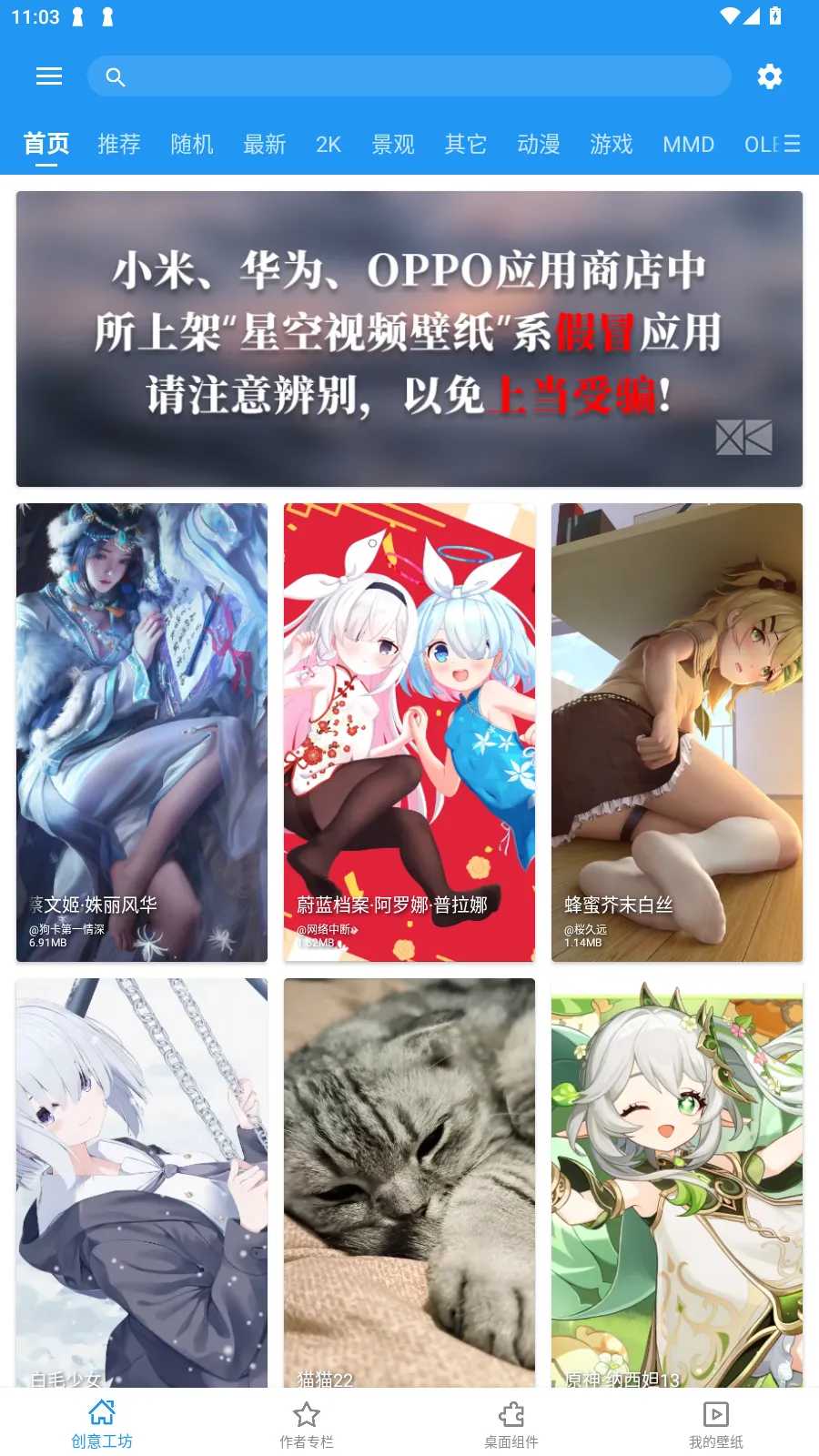
Task: Switch to the 景观 tab
Action: [393, 144]
